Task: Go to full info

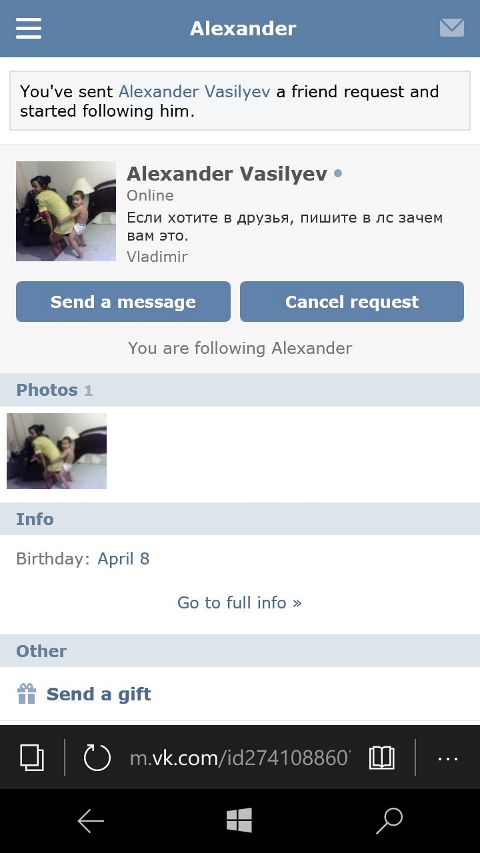Action: coord(239,602)
